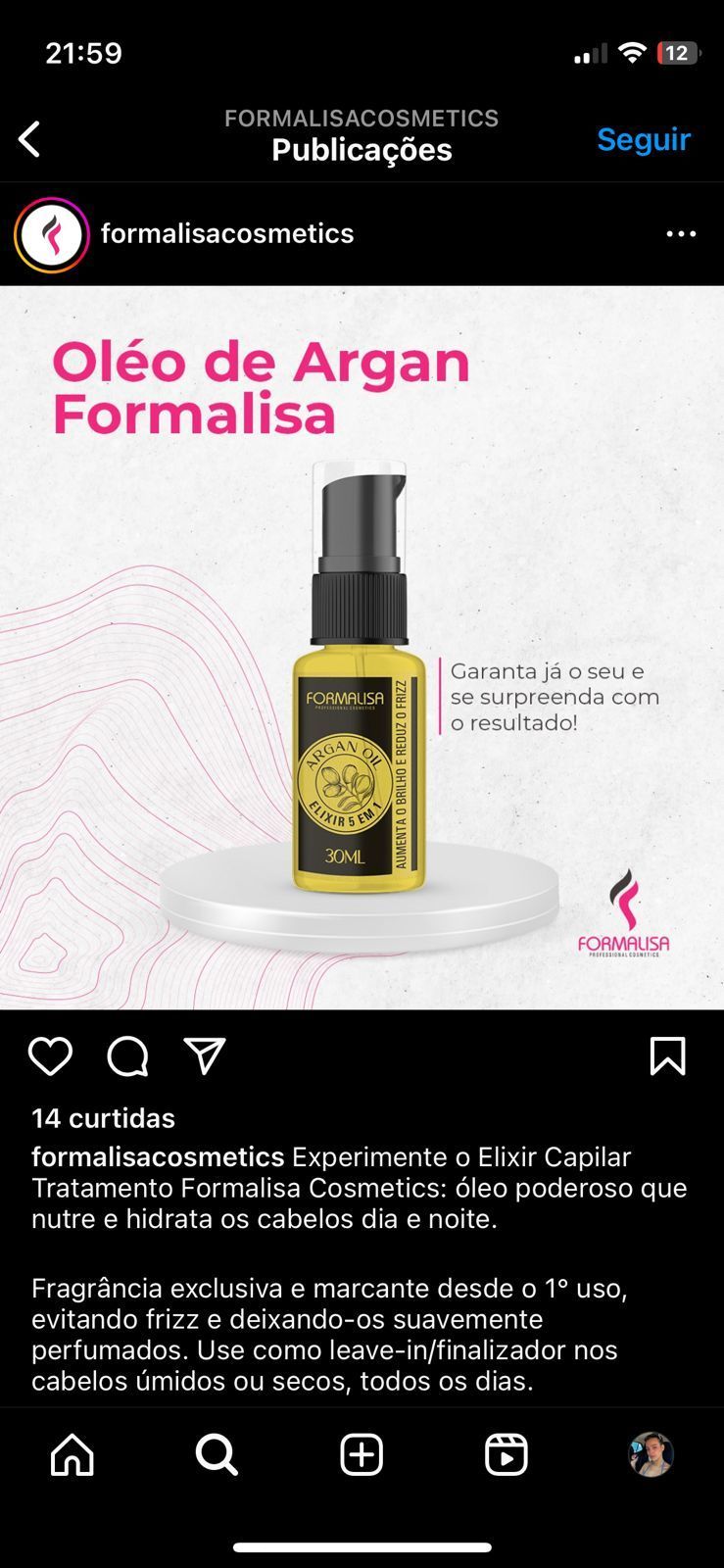
Task: Switch to the Home tab
Action: pyautogui.click(x=72, y=1455)
